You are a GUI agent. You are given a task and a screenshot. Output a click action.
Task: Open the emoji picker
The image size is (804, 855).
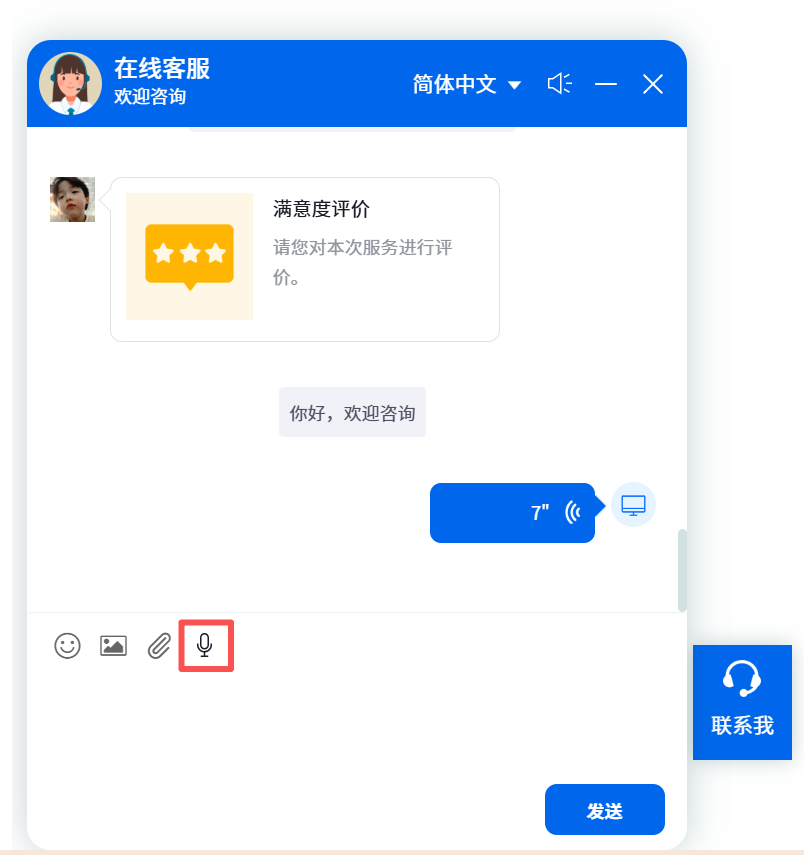tap(67, 646)
